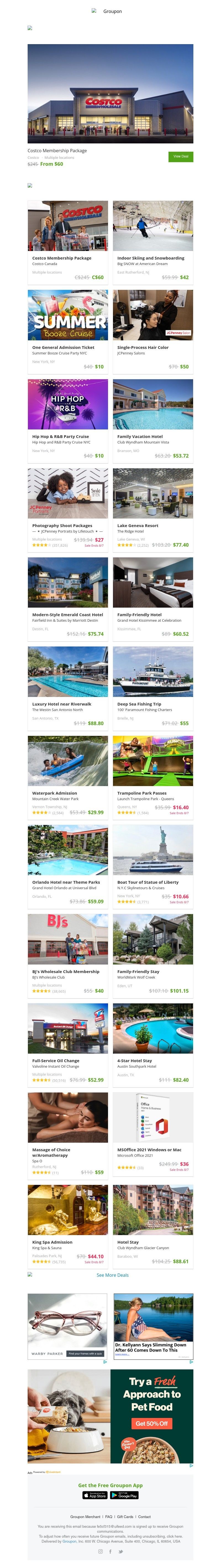Open BJ's Wholesale Club Membership deal
Image resolution: width=221 pixels, height=1568 pixels.
(67, 939)
